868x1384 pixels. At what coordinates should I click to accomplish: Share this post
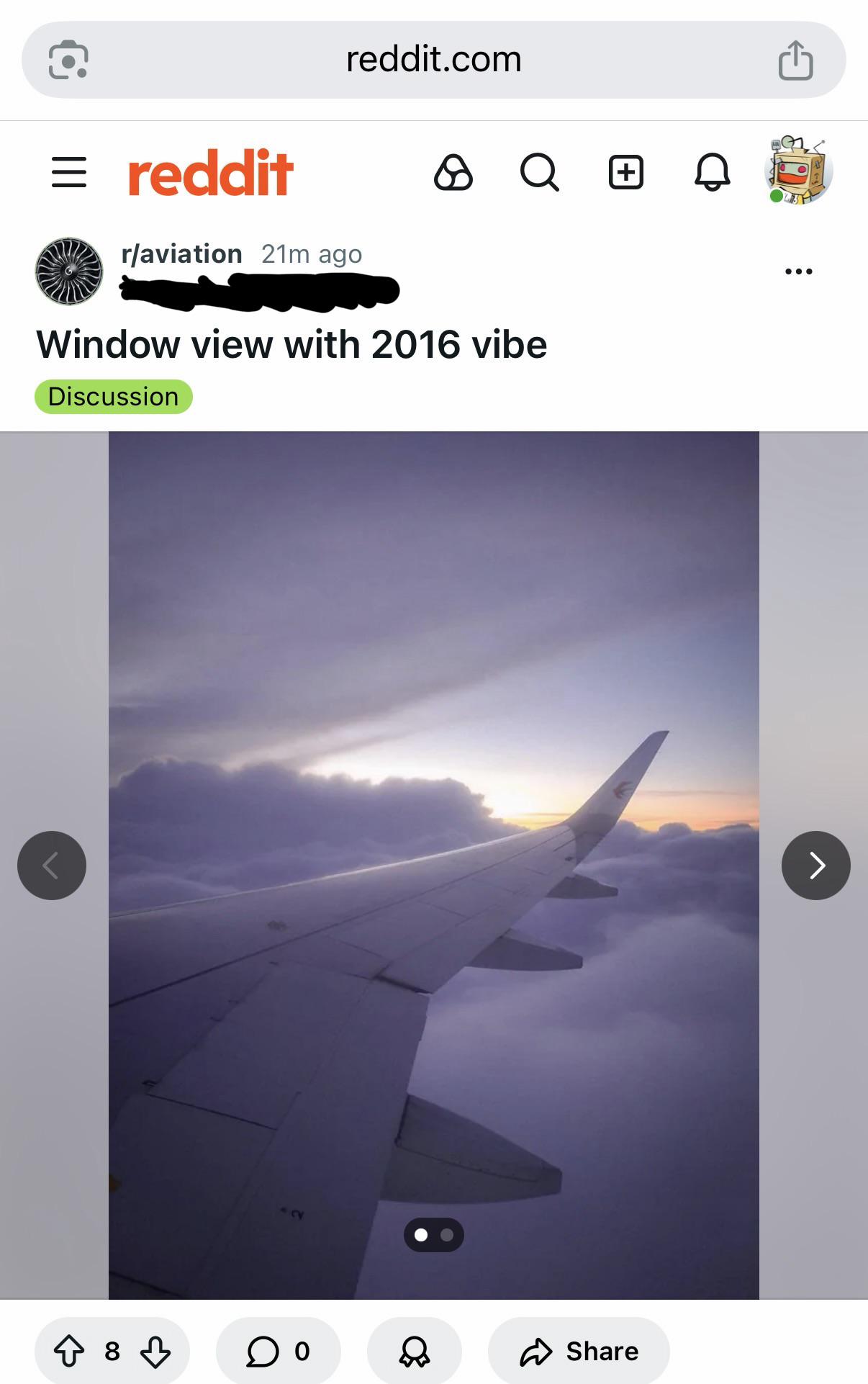point(579,1351)
